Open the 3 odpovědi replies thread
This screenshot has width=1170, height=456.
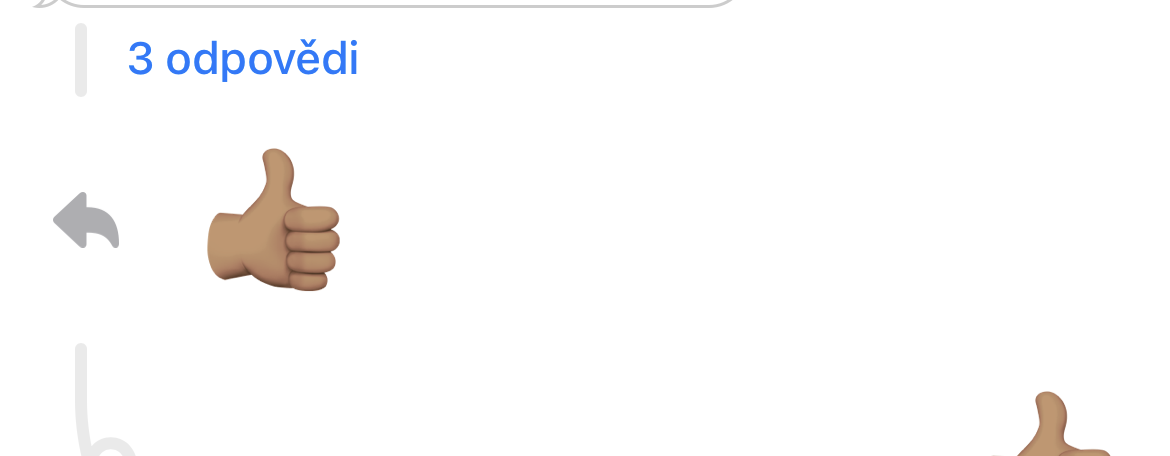[242, 60]
